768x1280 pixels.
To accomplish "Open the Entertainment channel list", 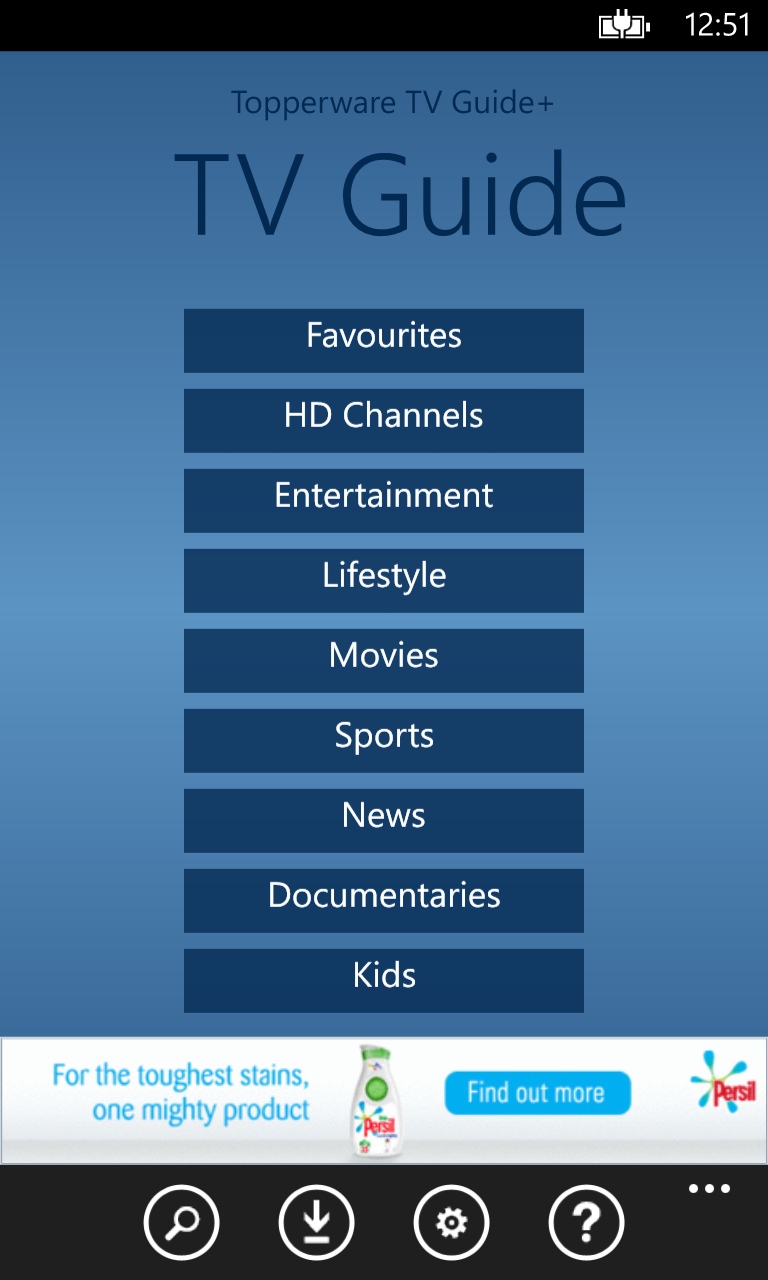I will tap(384, 500).
